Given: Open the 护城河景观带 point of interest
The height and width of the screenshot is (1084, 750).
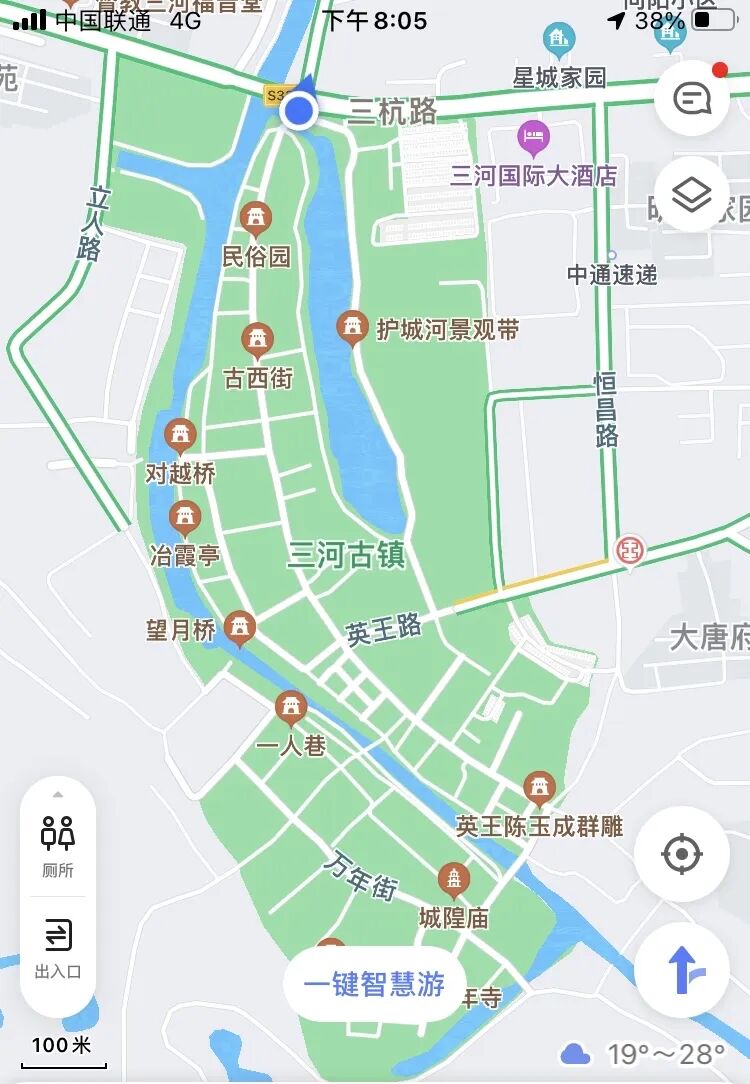Looking at the screenshot, I should (353, 328).
